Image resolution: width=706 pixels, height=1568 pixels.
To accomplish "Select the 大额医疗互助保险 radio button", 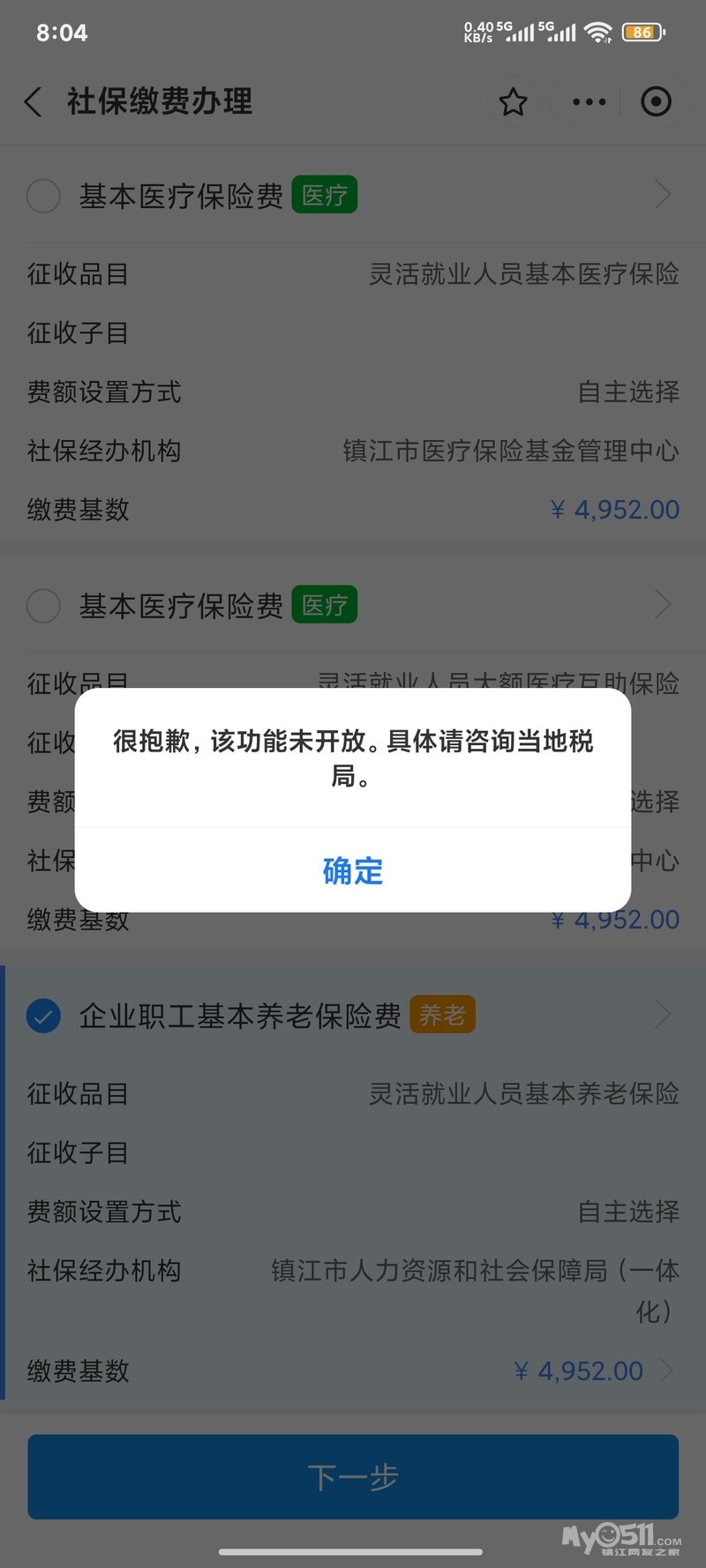I will (x=43, y=606).
